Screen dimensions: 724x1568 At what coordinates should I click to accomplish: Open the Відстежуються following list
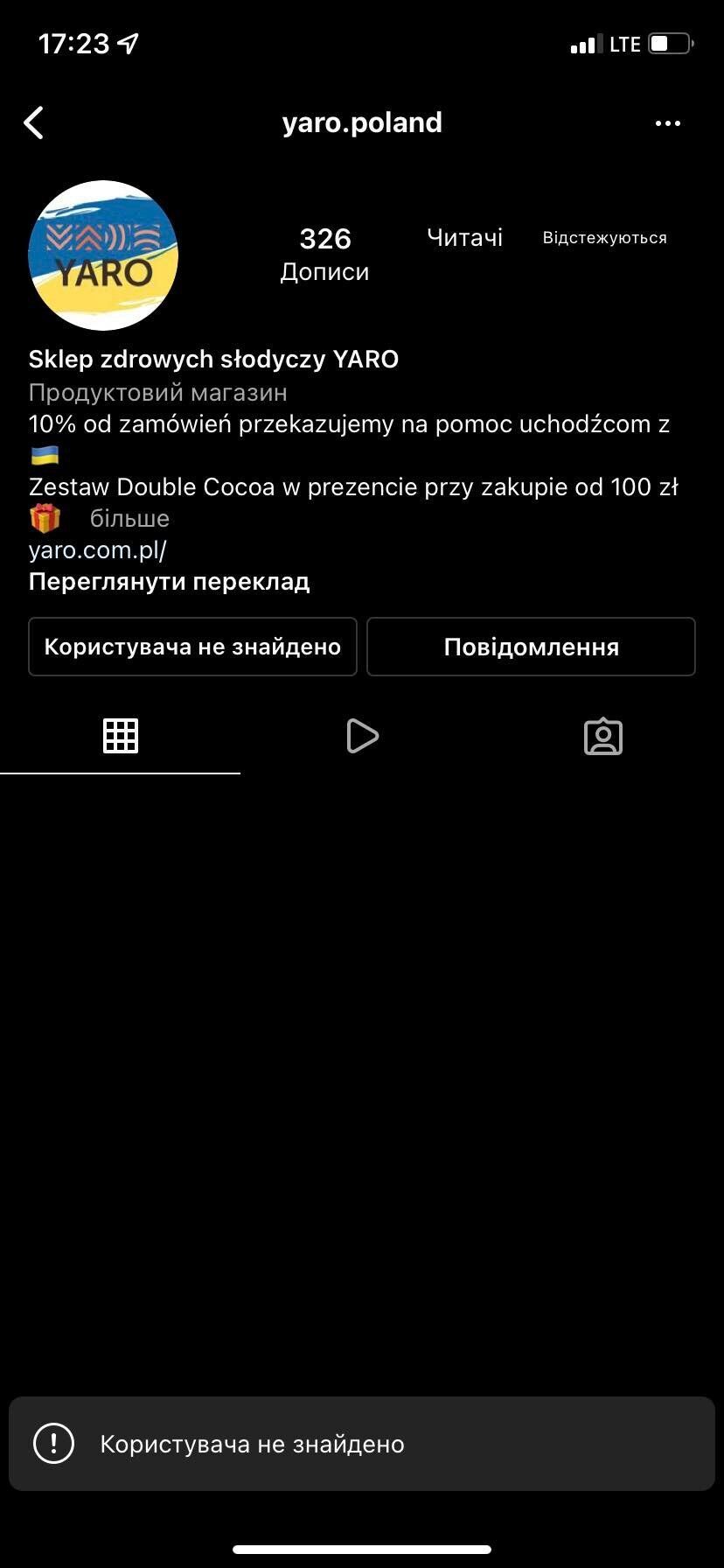(605, 237)
